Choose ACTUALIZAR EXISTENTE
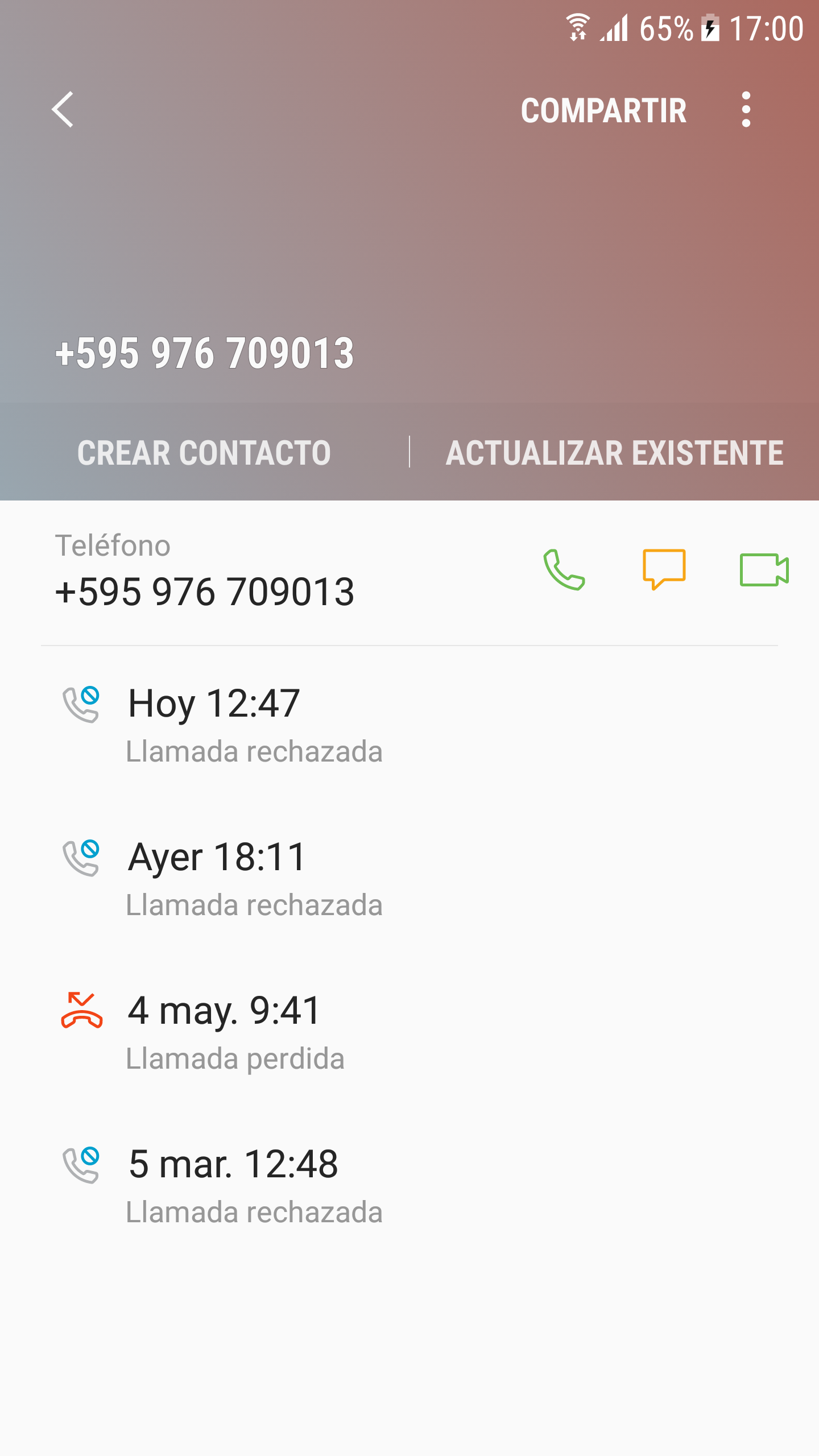 614,453
